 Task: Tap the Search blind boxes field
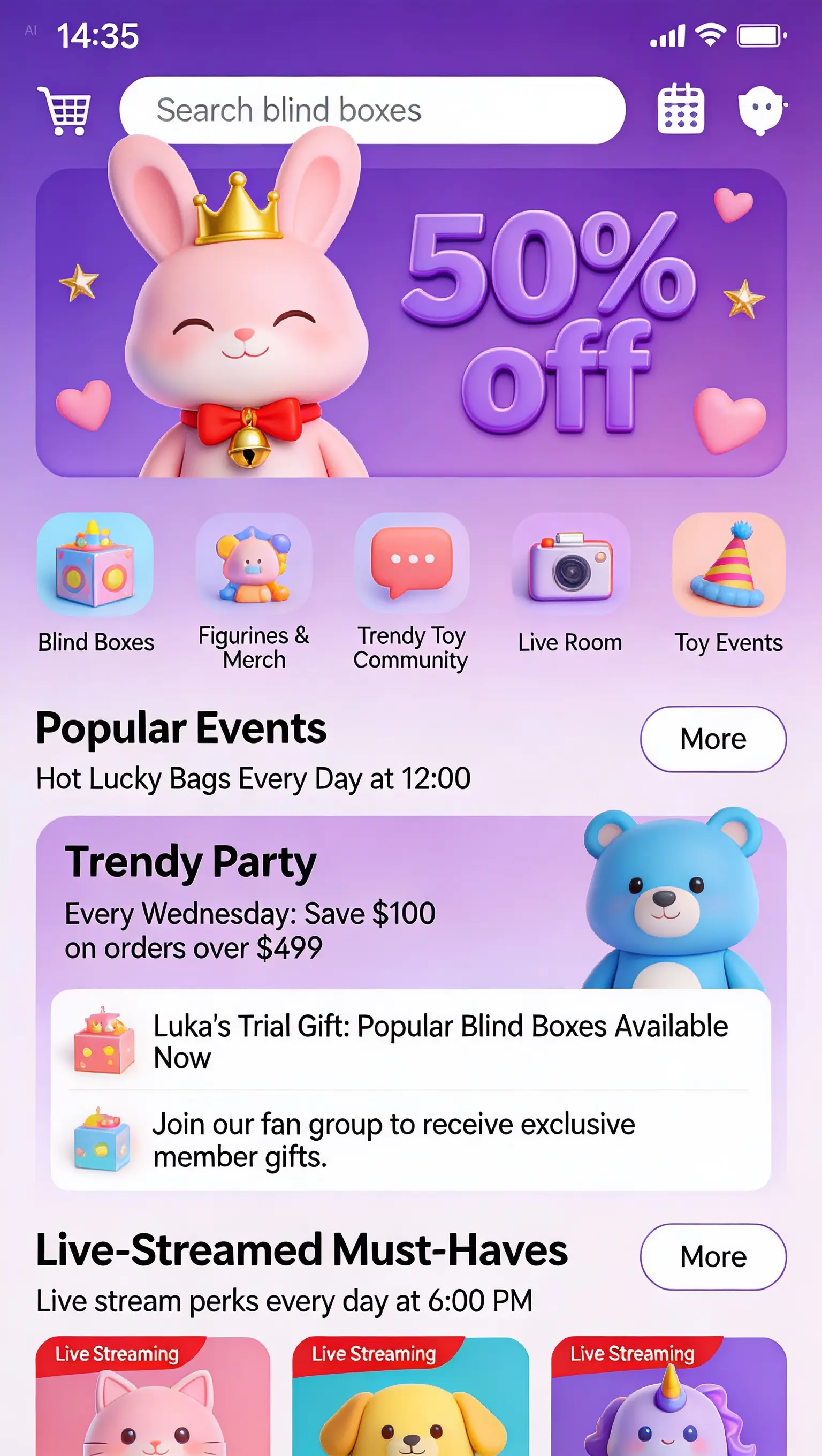tap(372, 110)
